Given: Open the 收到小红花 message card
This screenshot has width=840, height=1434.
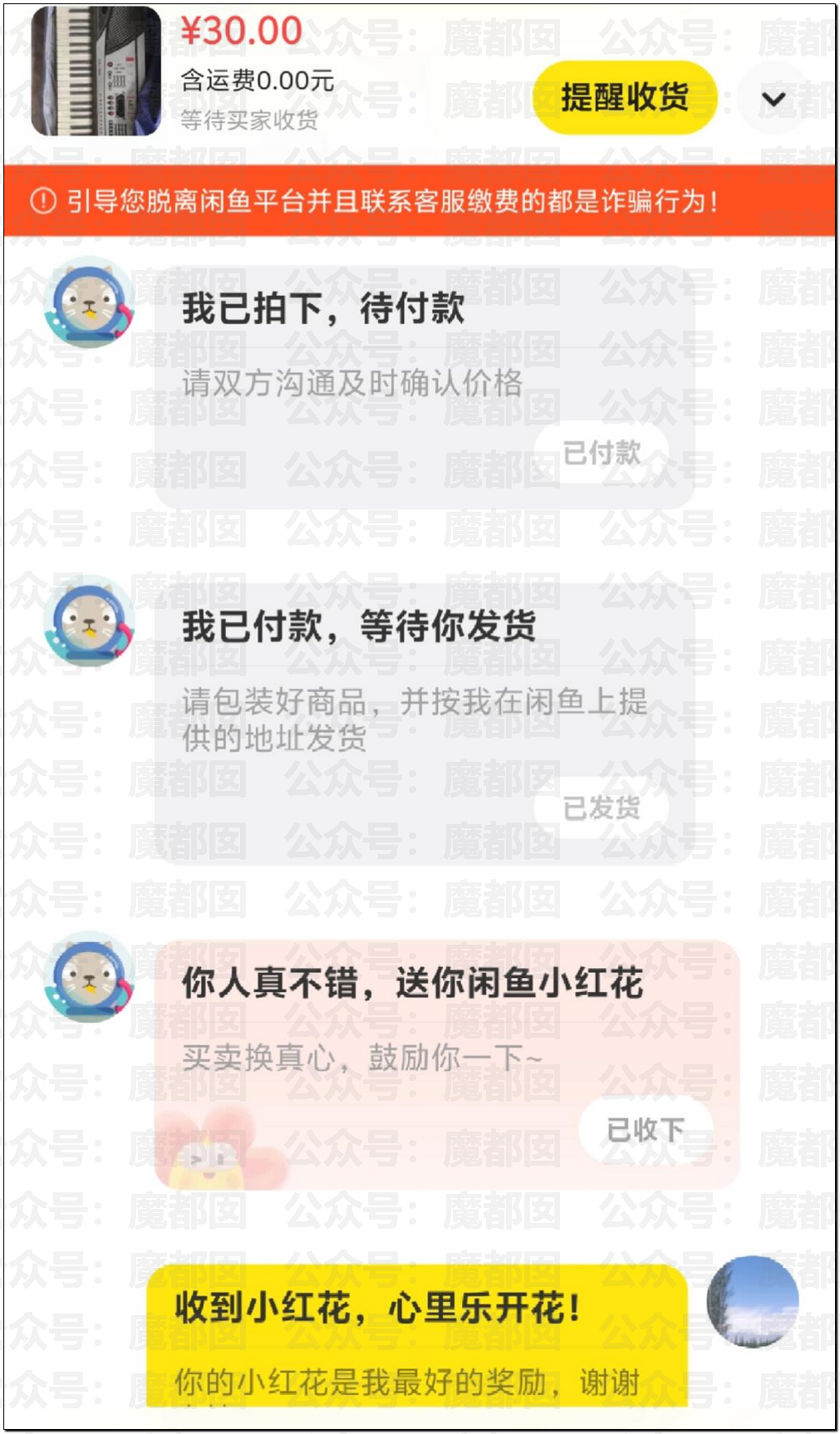Looking at the screenshot, I should pos(417,1336).
